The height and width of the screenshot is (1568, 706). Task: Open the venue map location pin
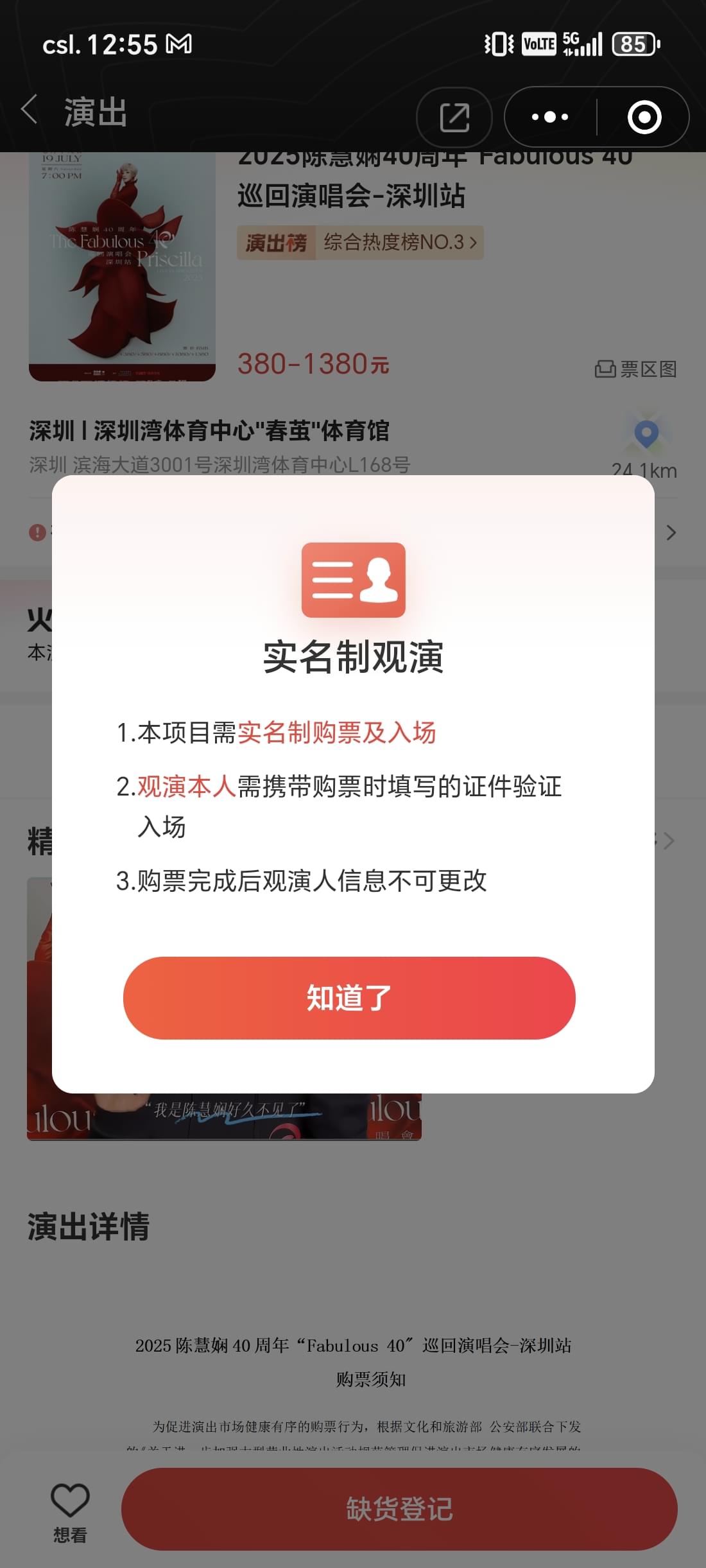[x=646, y=433]
